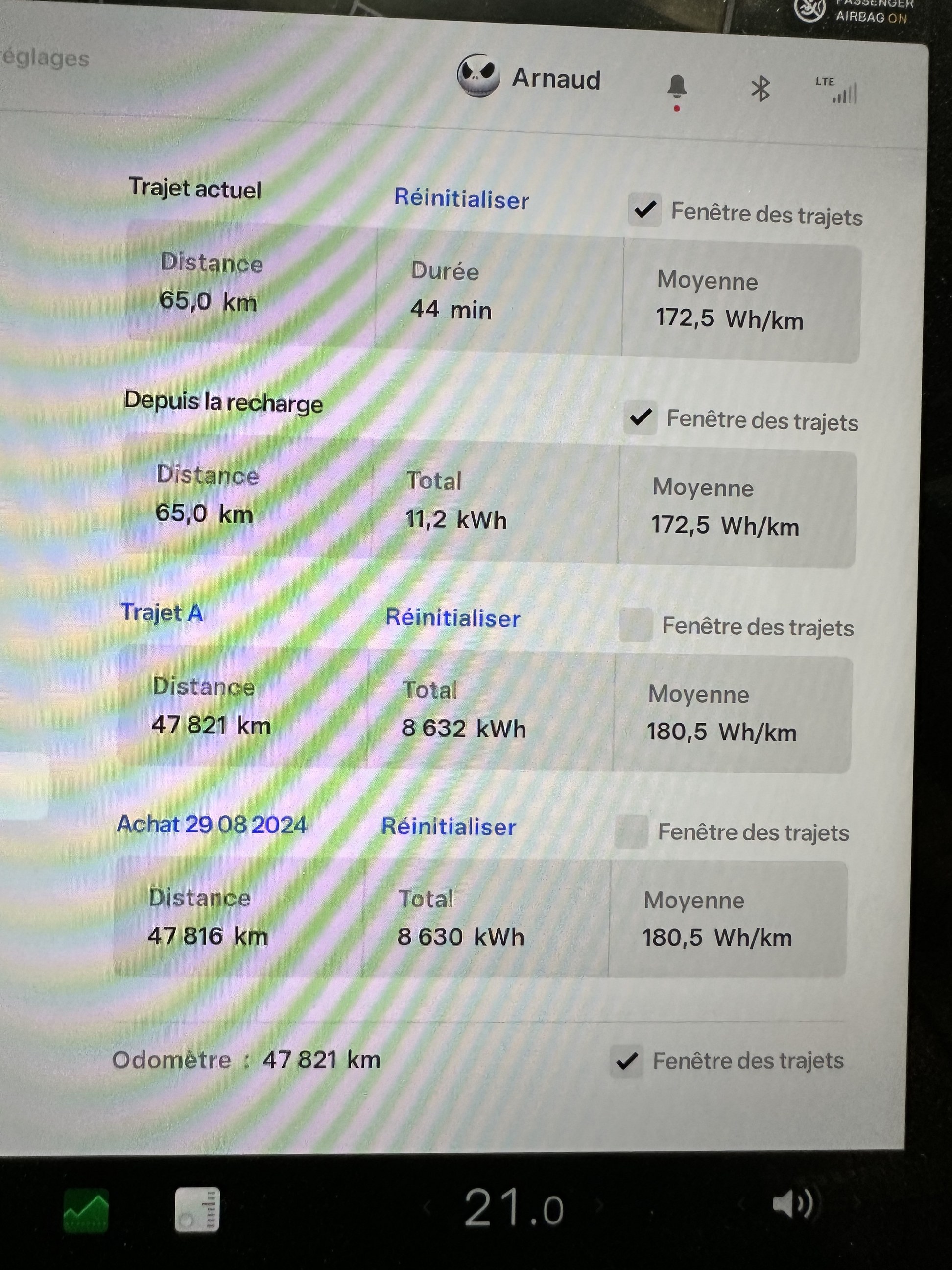Image resolution: width=952 pixels, height=1270 pixels.
Task: Rename the Achat 29 08 2024 trip
Action: [x=212, y=825]
